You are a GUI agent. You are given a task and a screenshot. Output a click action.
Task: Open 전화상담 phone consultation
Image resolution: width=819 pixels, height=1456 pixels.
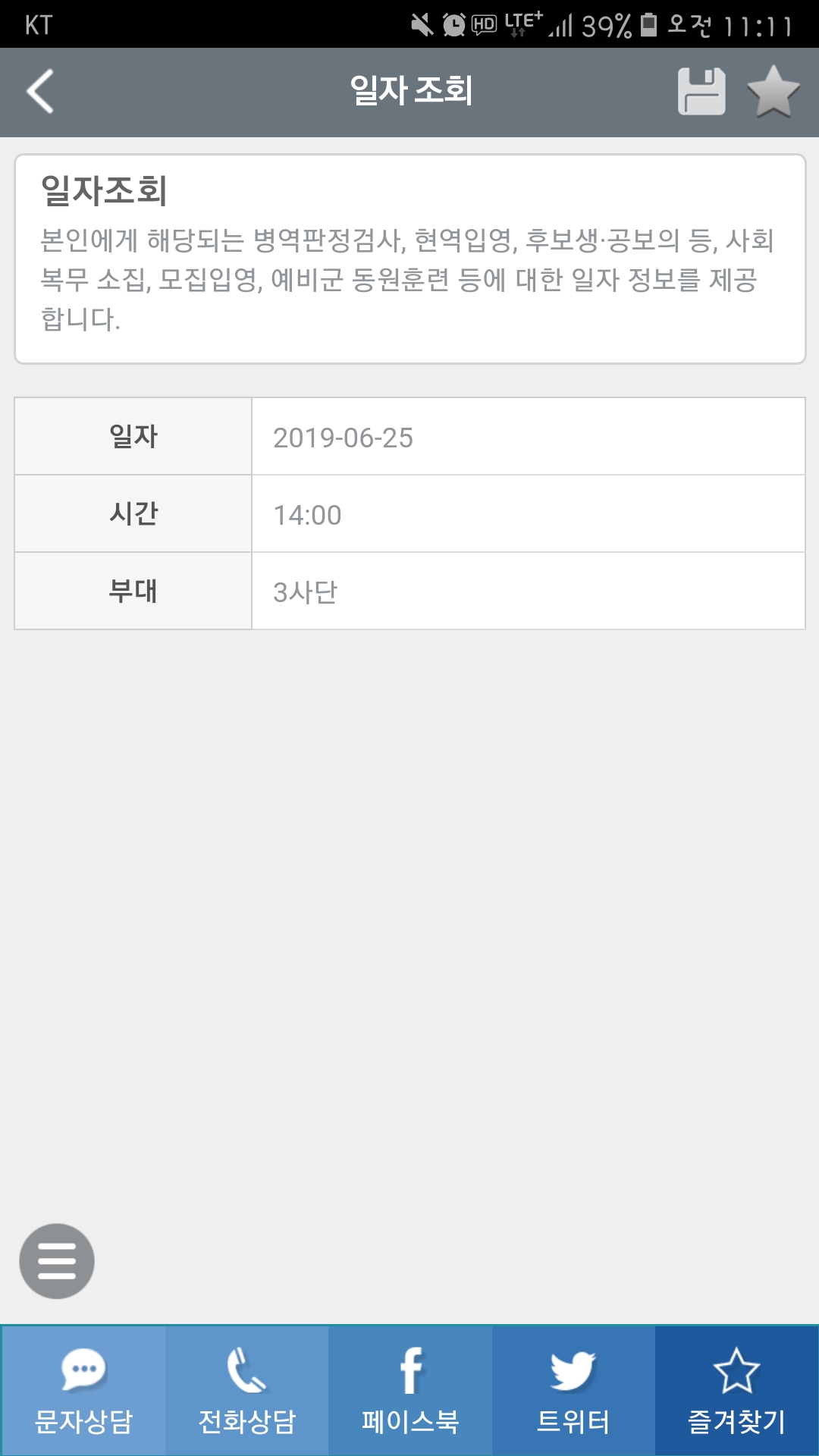pyautogui.click(x=247, y=1391)
